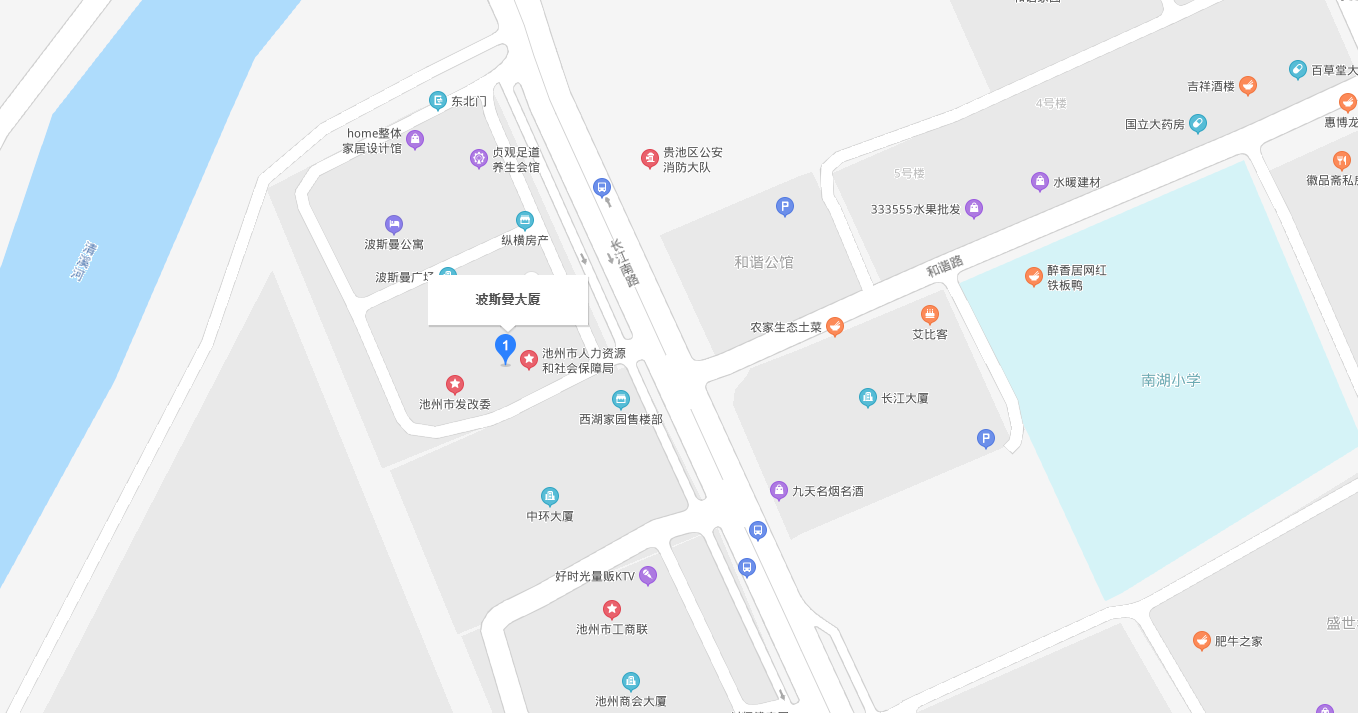Tap the 长江大厦 building icon

(x=868, y=397)
